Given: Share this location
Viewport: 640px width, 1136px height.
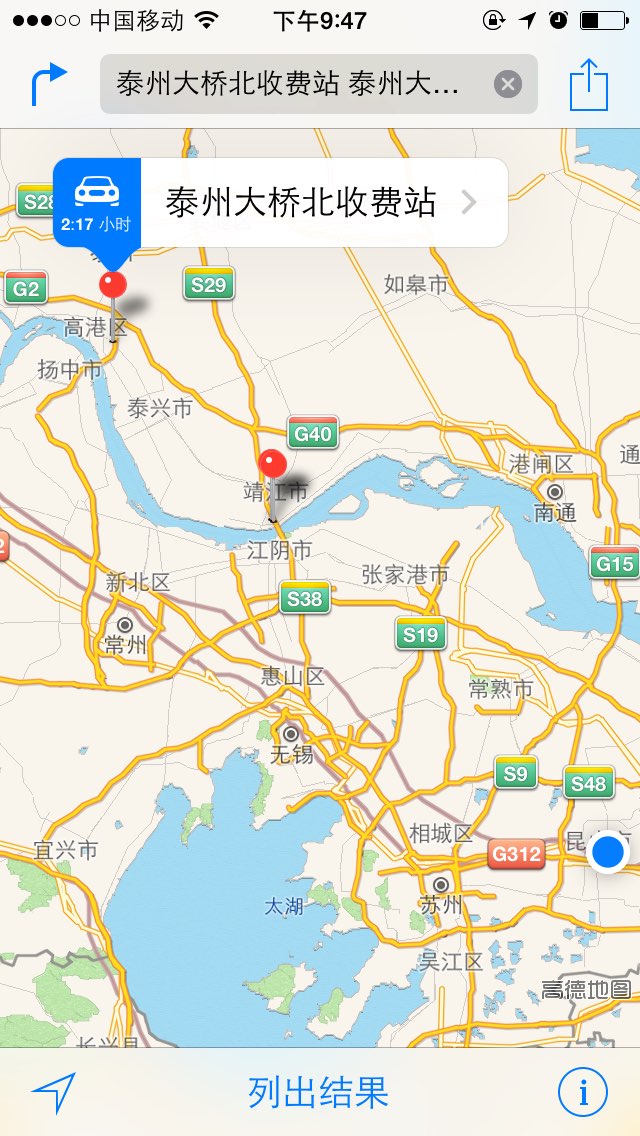Looking at the screenshot, I should point(589,84).
